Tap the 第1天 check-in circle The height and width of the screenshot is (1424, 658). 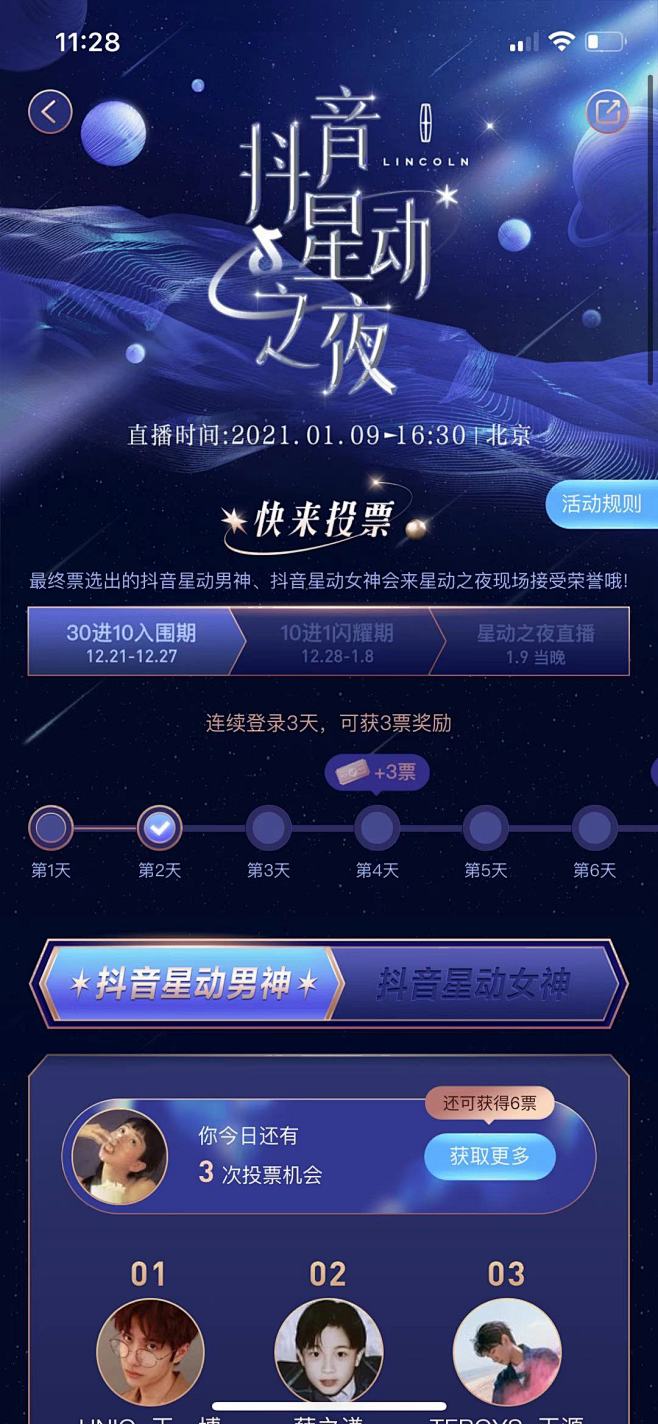pyautogui.click(x=51, y=828)
